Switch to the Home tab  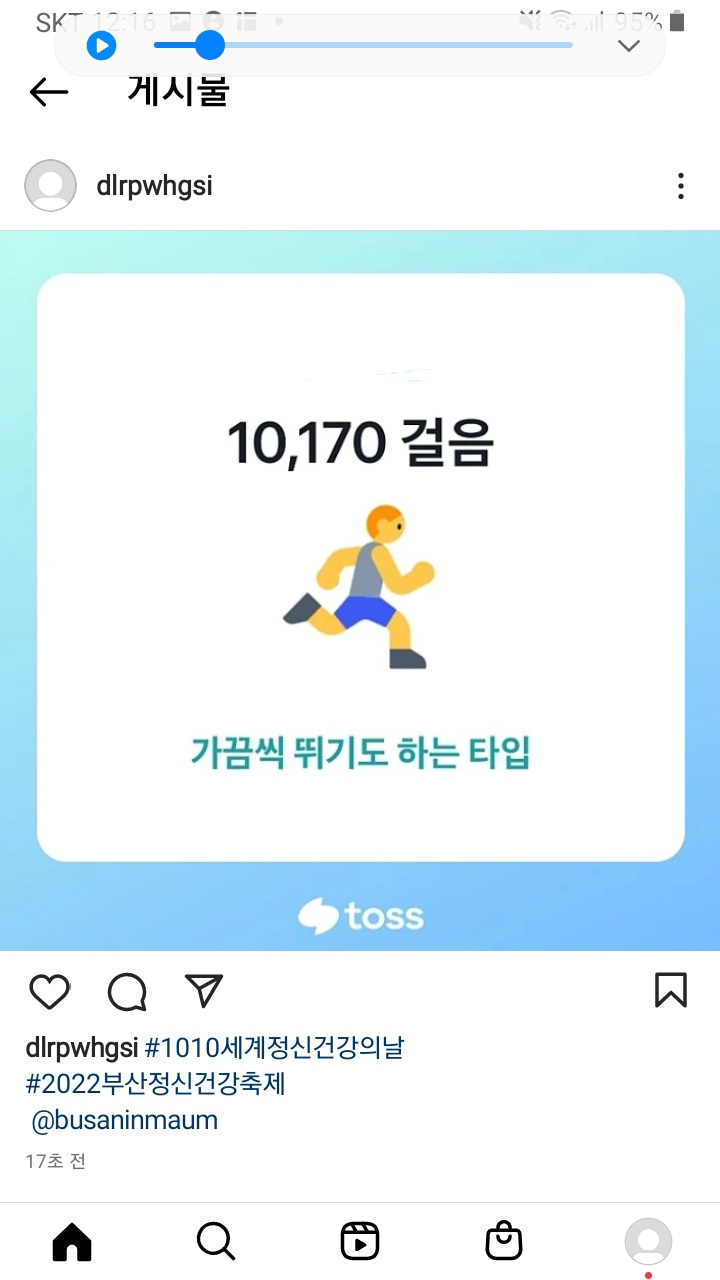point(72,1242)
